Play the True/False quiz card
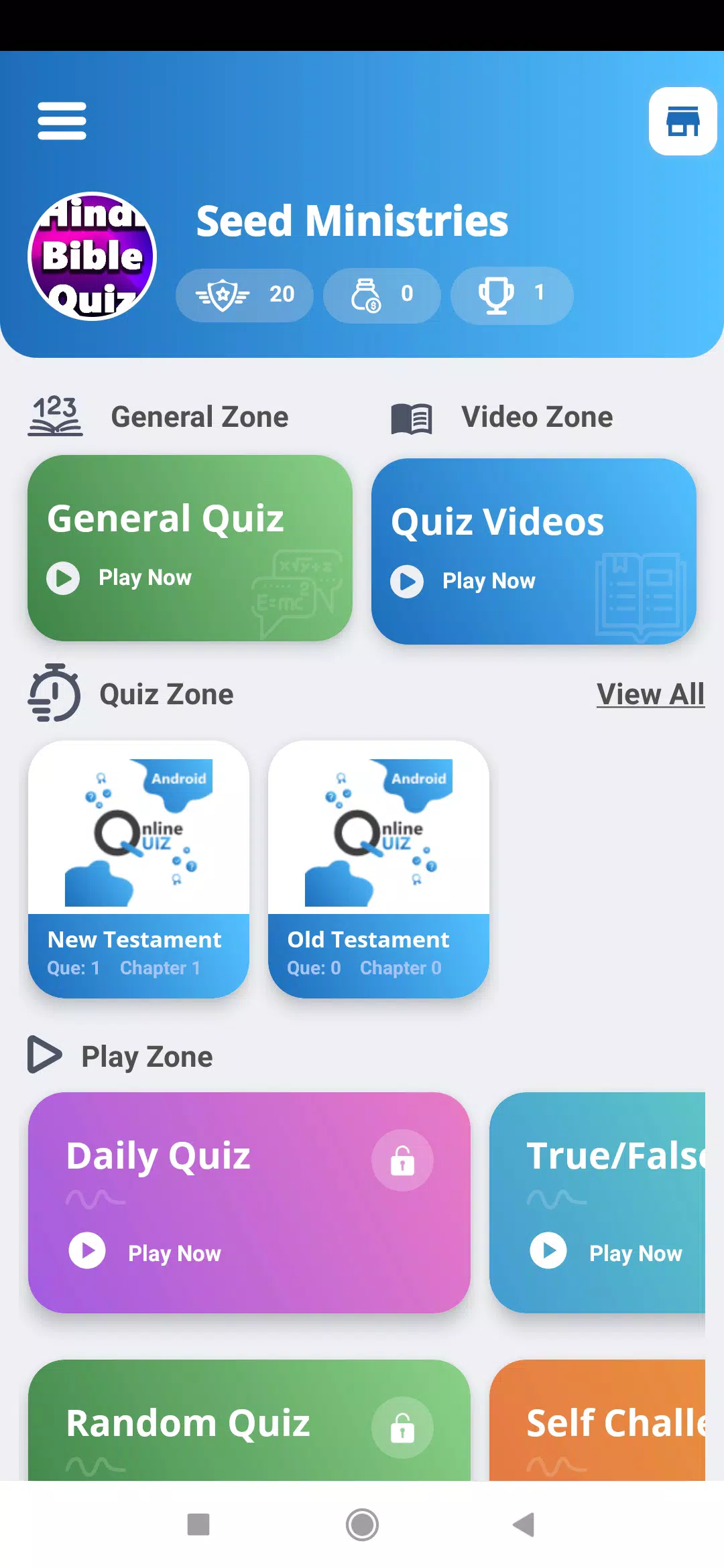 click(598, 1202)
